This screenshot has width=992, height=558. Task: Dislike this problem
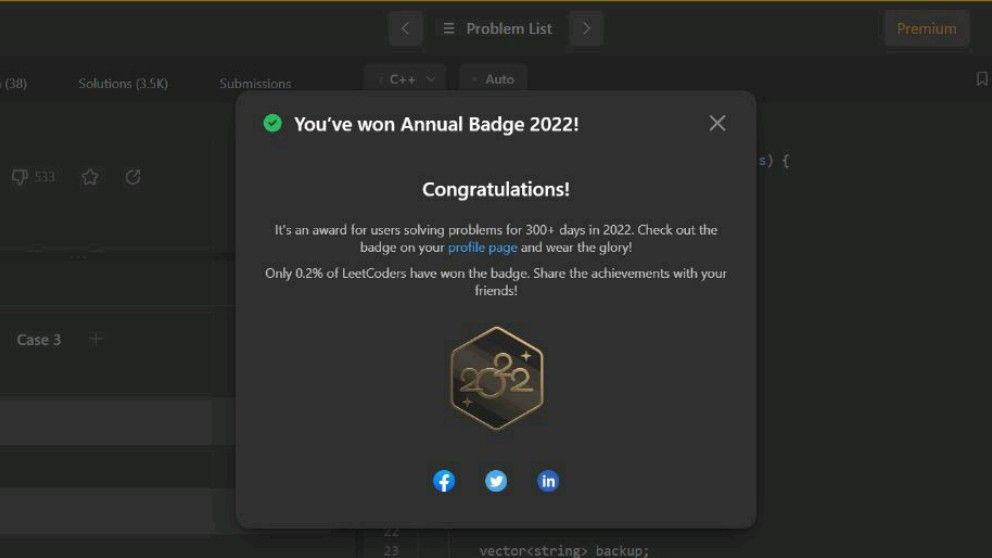coord(20,177)
